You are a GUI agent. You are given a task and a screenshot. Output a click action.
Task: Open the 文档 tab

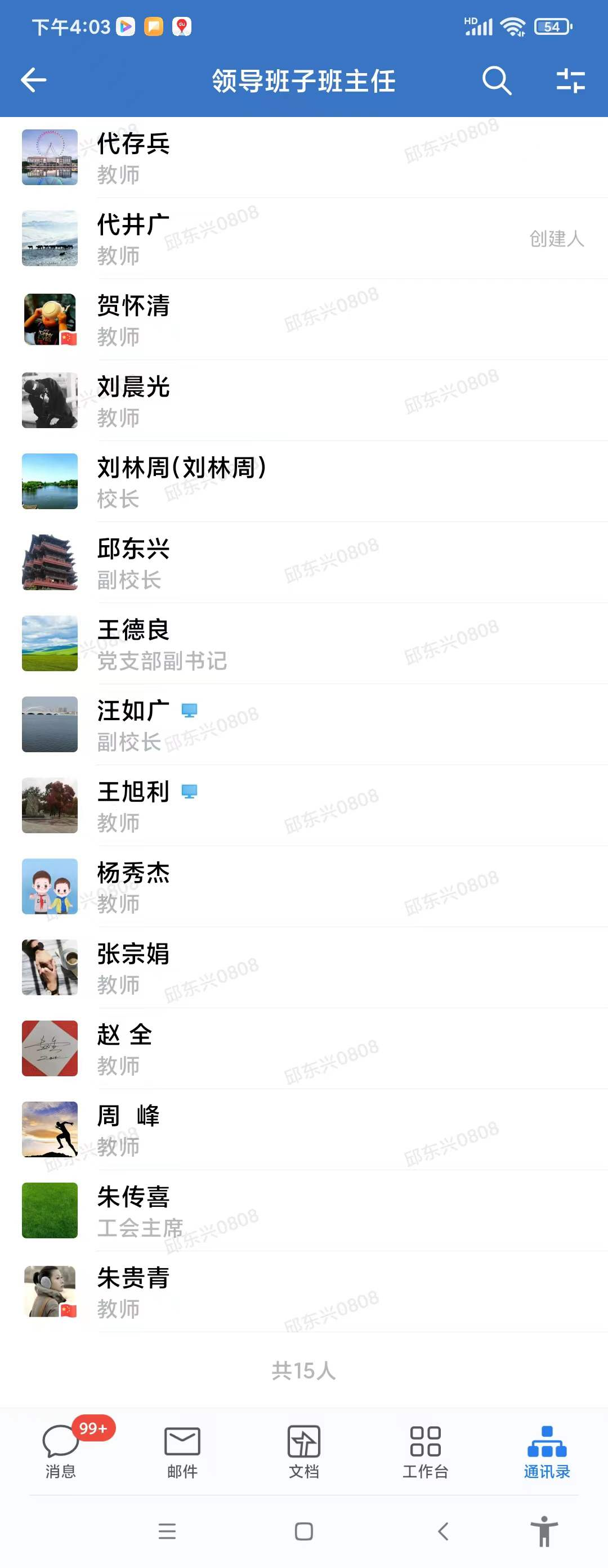pos(304,1451)
